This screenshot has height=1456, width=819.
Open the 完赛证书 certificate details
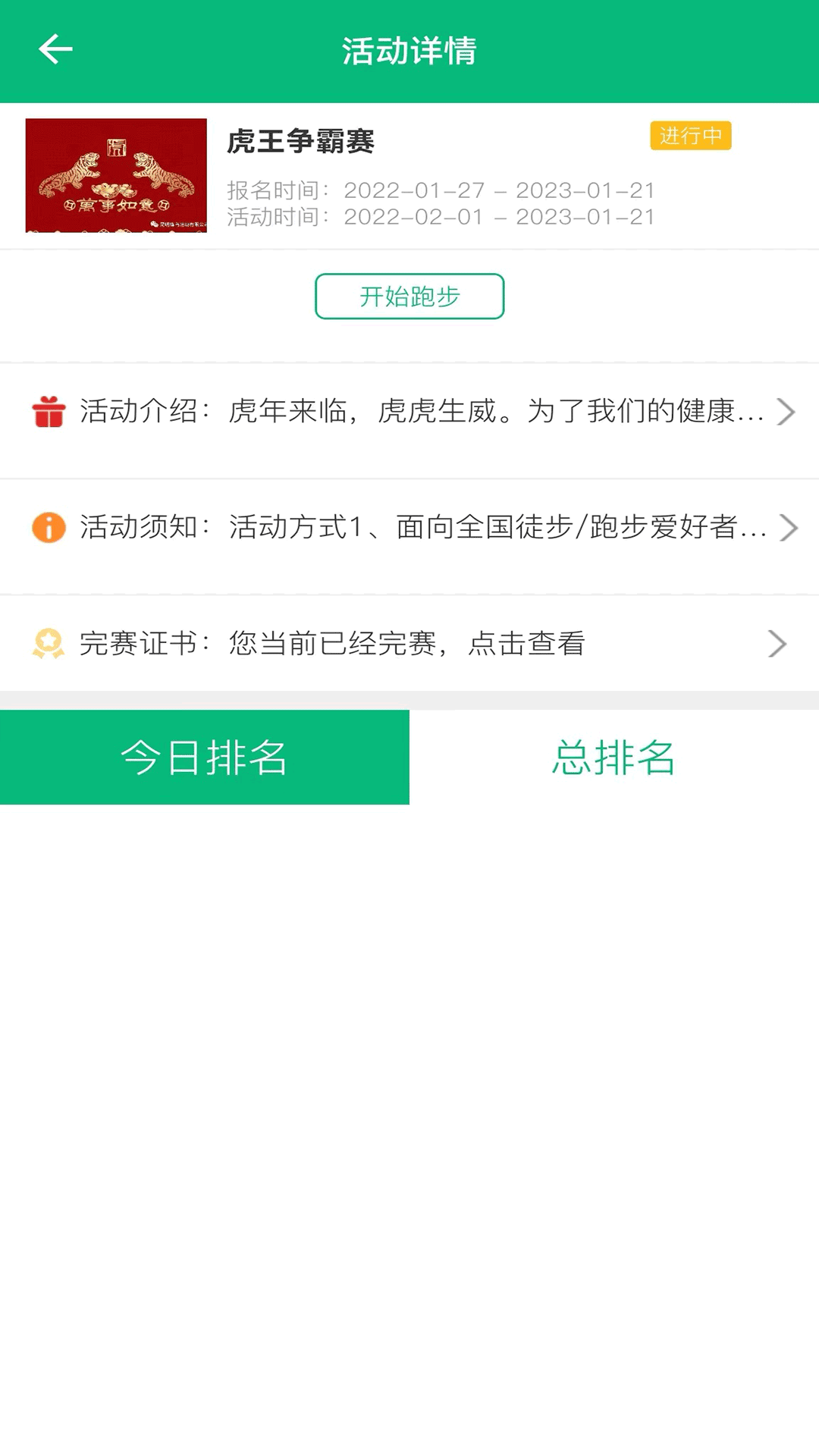[x=409, y=644]
